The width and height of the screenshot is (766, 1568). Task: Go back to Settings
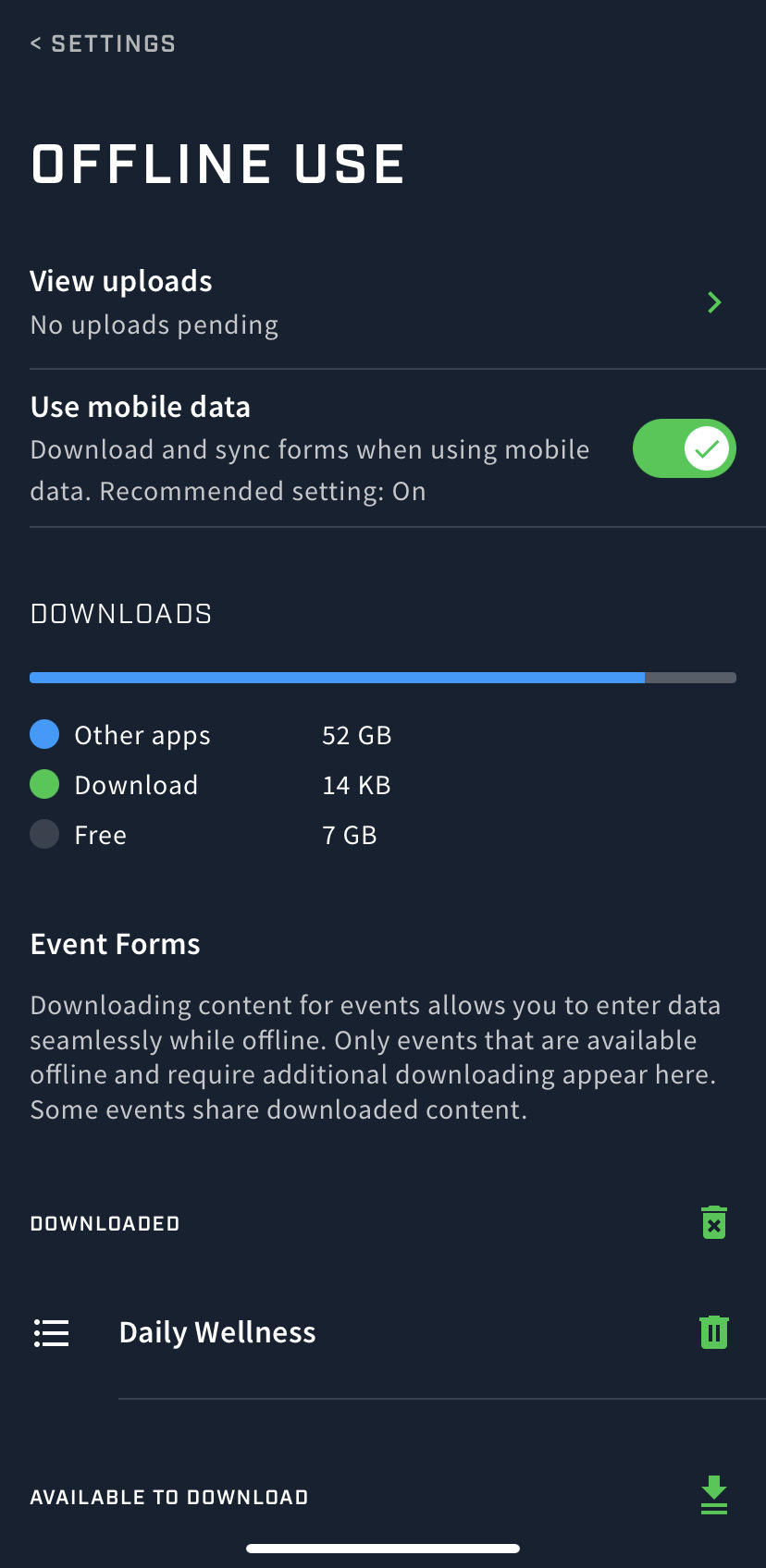click(x=103, y=43)
